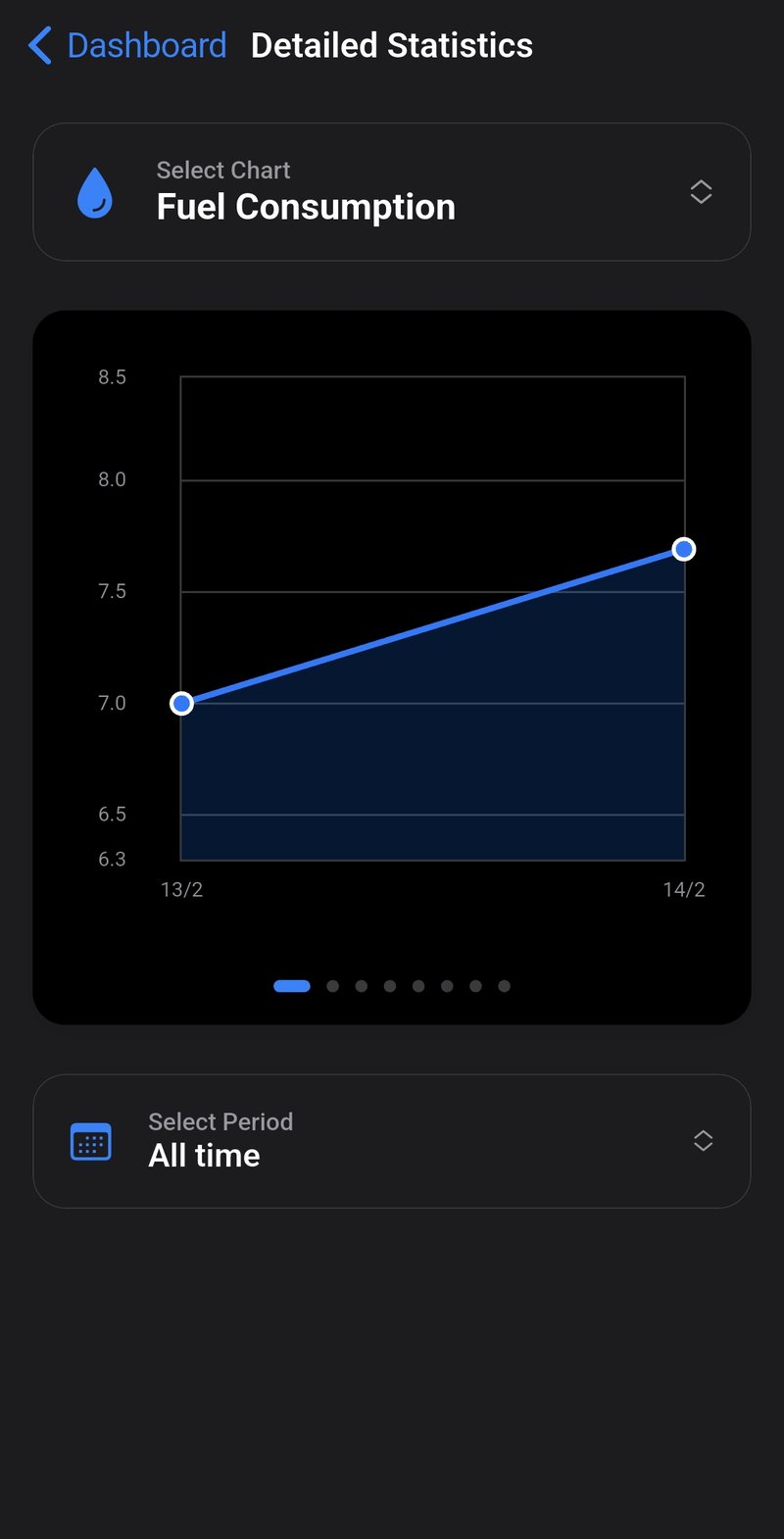Select the active first pagination dot
784x1539 pixels.
coord(291,985)
